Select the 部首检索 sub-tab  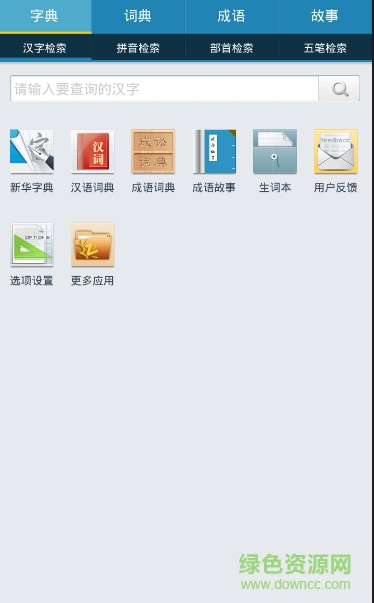232,48
